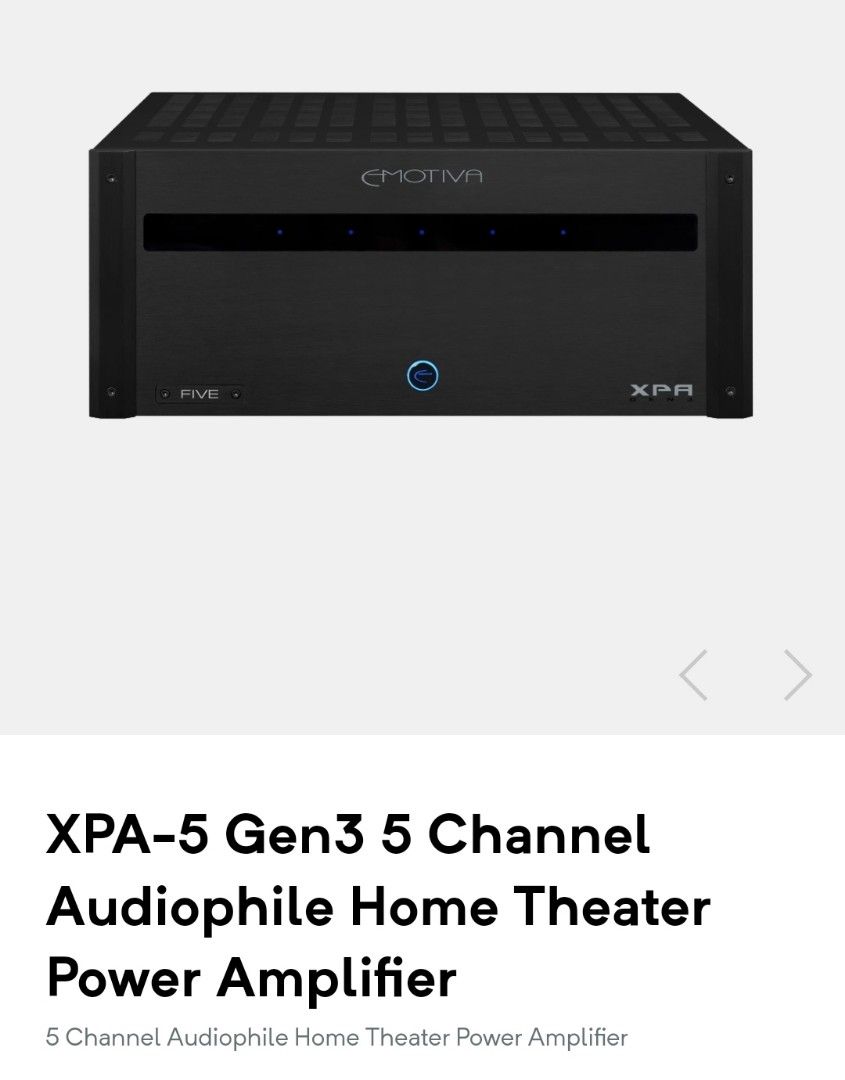Click the 5 Channel Audiophile description text
This screenshot has width=845, height=1080.
333,1039
